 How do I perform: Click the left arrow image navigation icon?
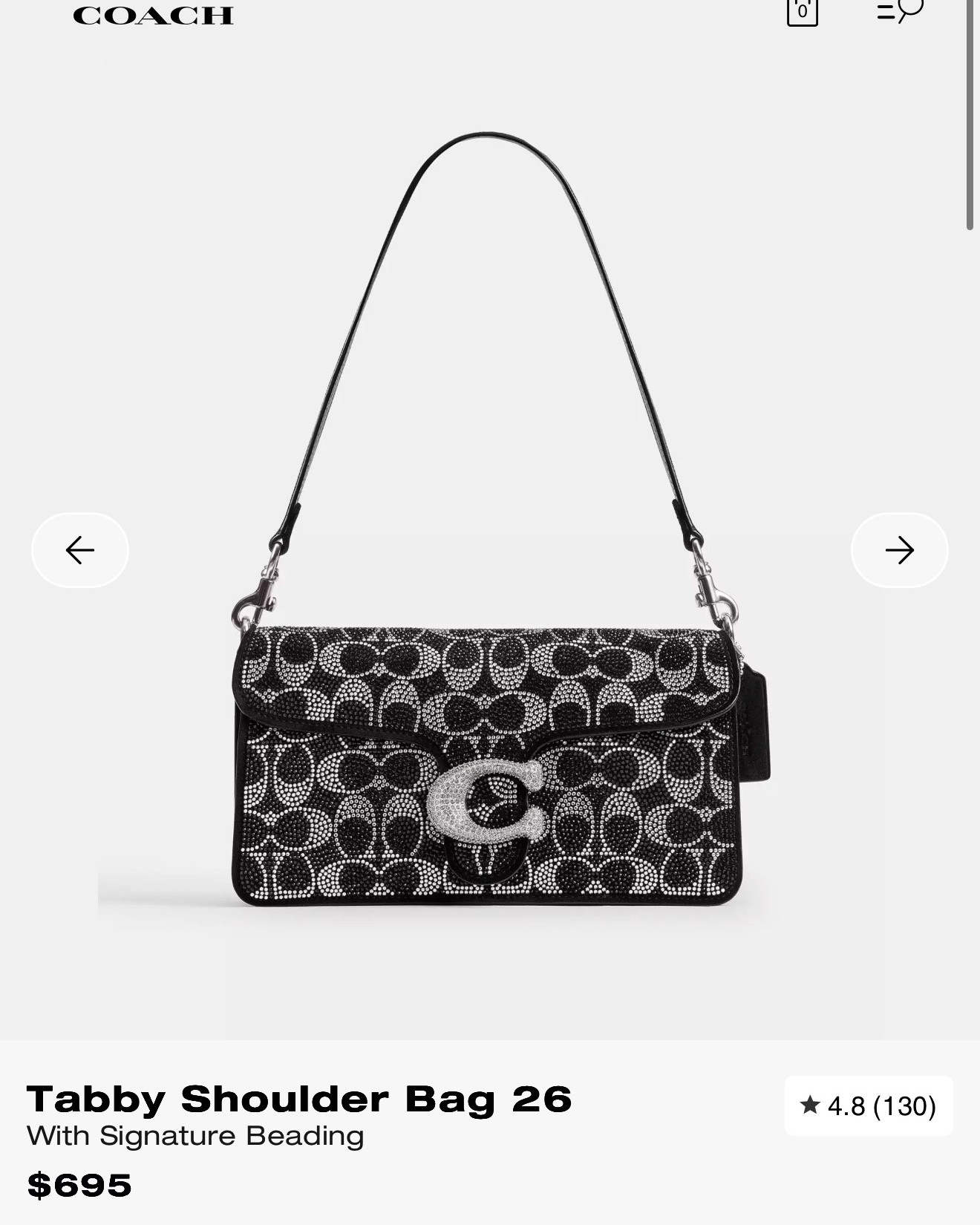(79, 549)
